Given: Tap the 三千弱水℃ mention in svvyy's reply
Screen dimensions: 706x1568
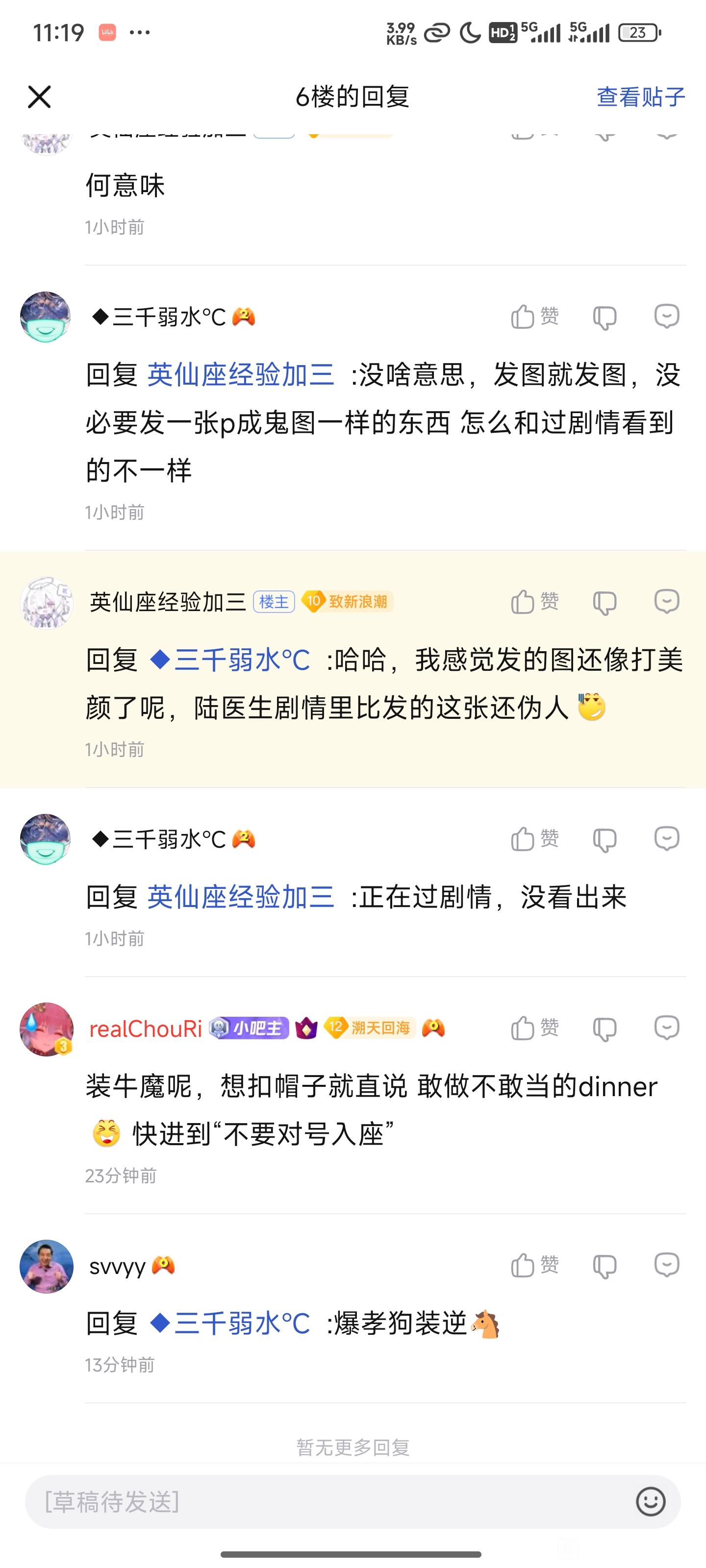Looking at the screenshot, I should [x=230, y=1323].
